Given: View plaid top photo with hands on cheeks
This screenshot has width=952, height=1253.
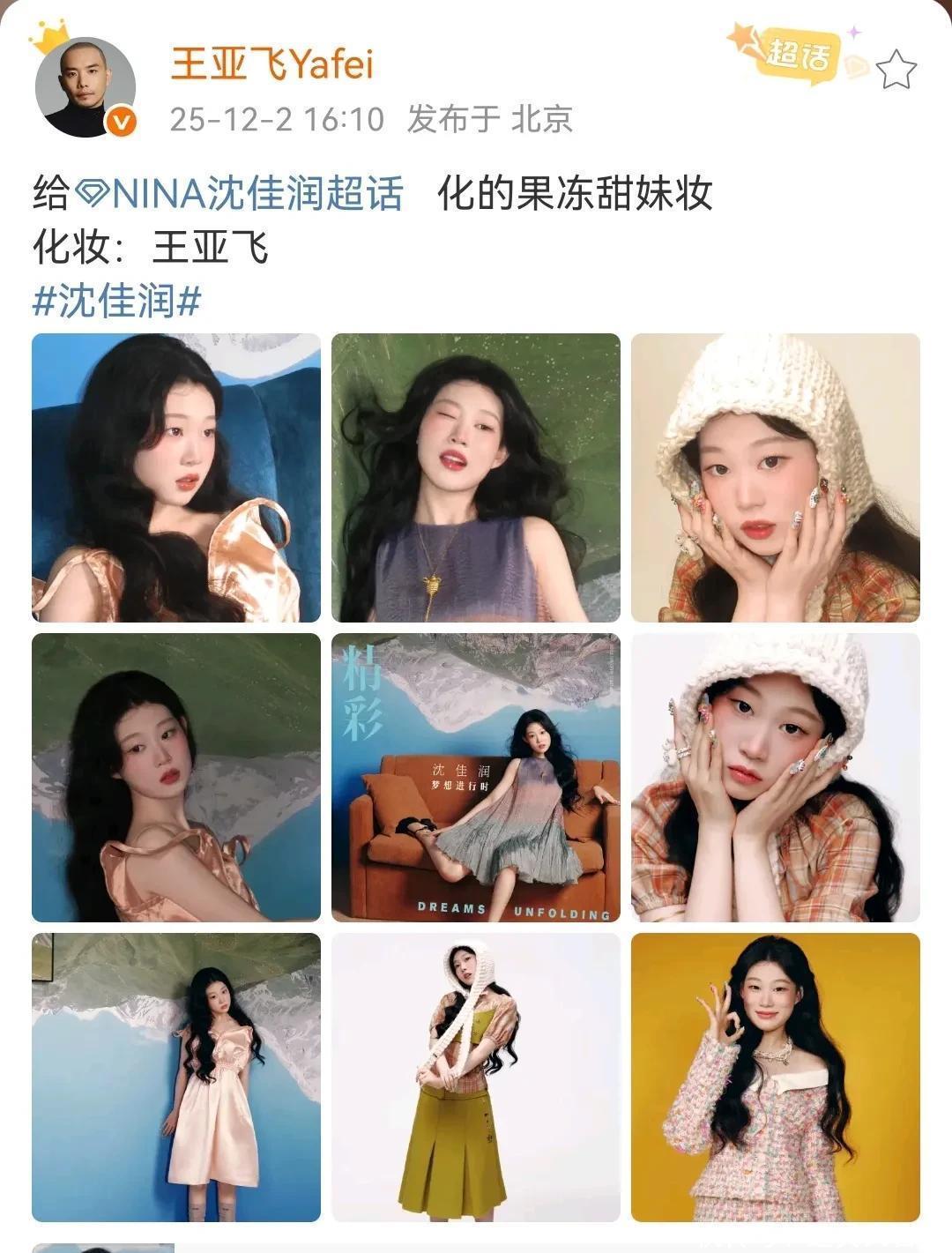Looking at the screenshot, I should coord(776,778).
